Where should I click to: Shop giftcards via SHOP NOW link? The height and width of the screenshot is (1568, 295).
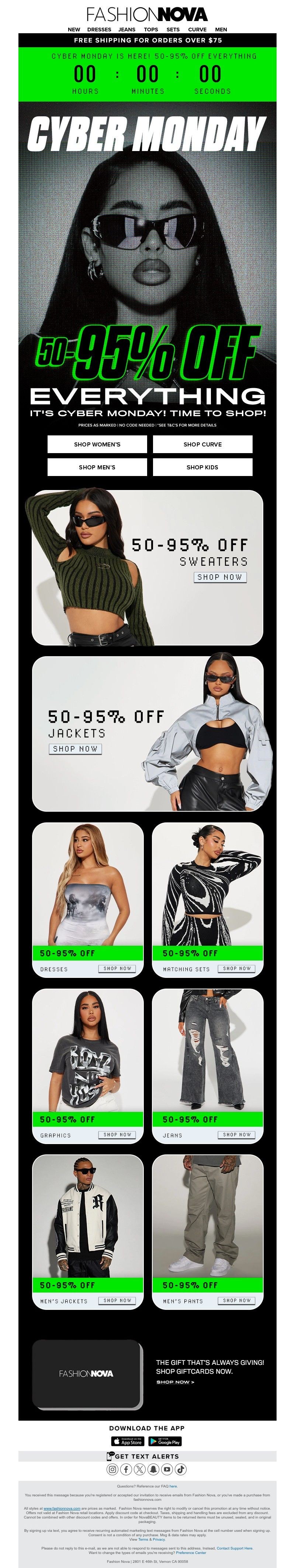coord(175,1382)
